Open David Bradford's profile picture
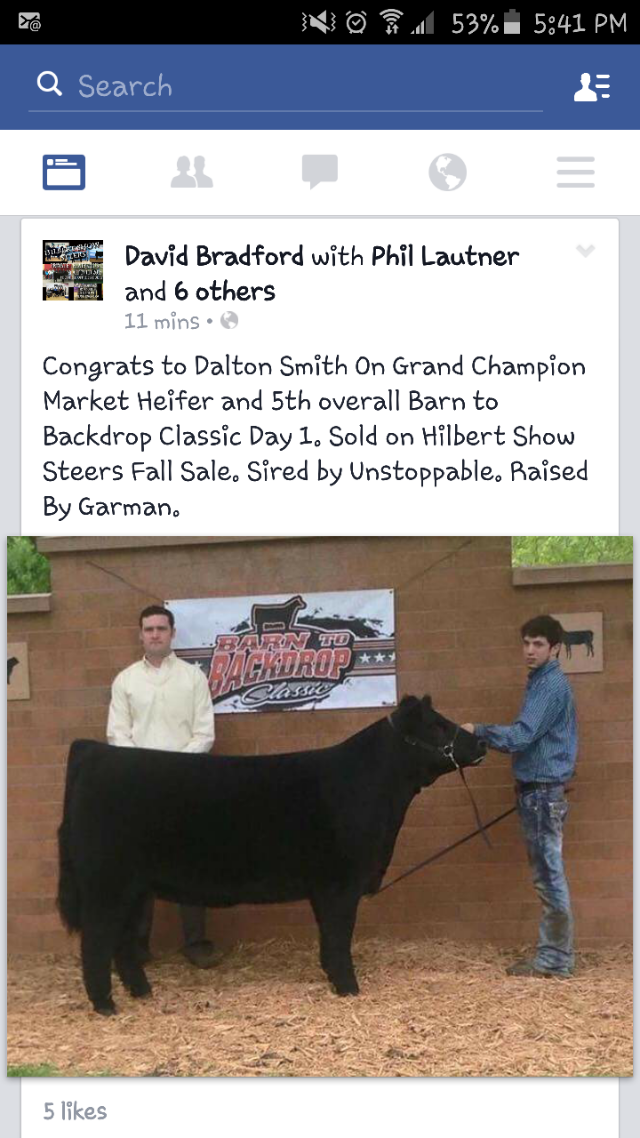The image size is (640, 1138). [73, 270]
